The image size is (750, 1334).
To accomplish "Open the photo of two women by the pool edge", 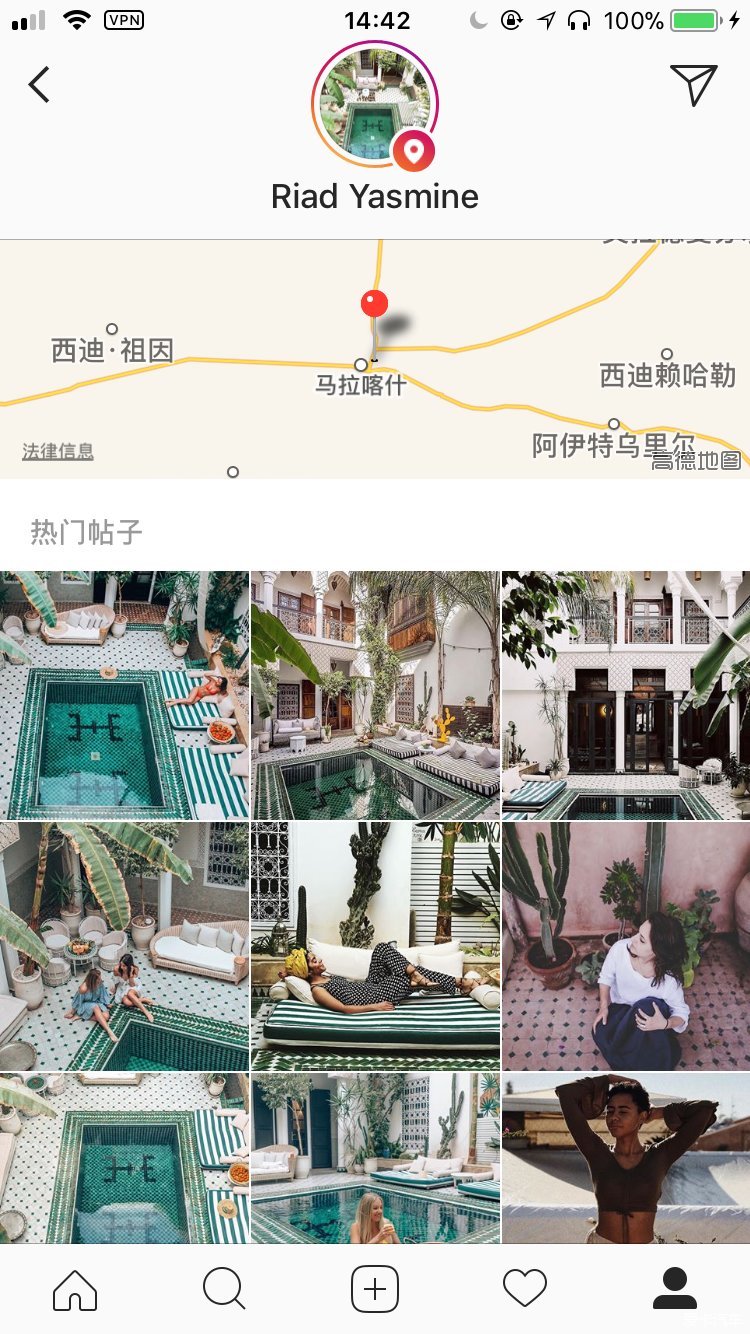I will [124, 946].
